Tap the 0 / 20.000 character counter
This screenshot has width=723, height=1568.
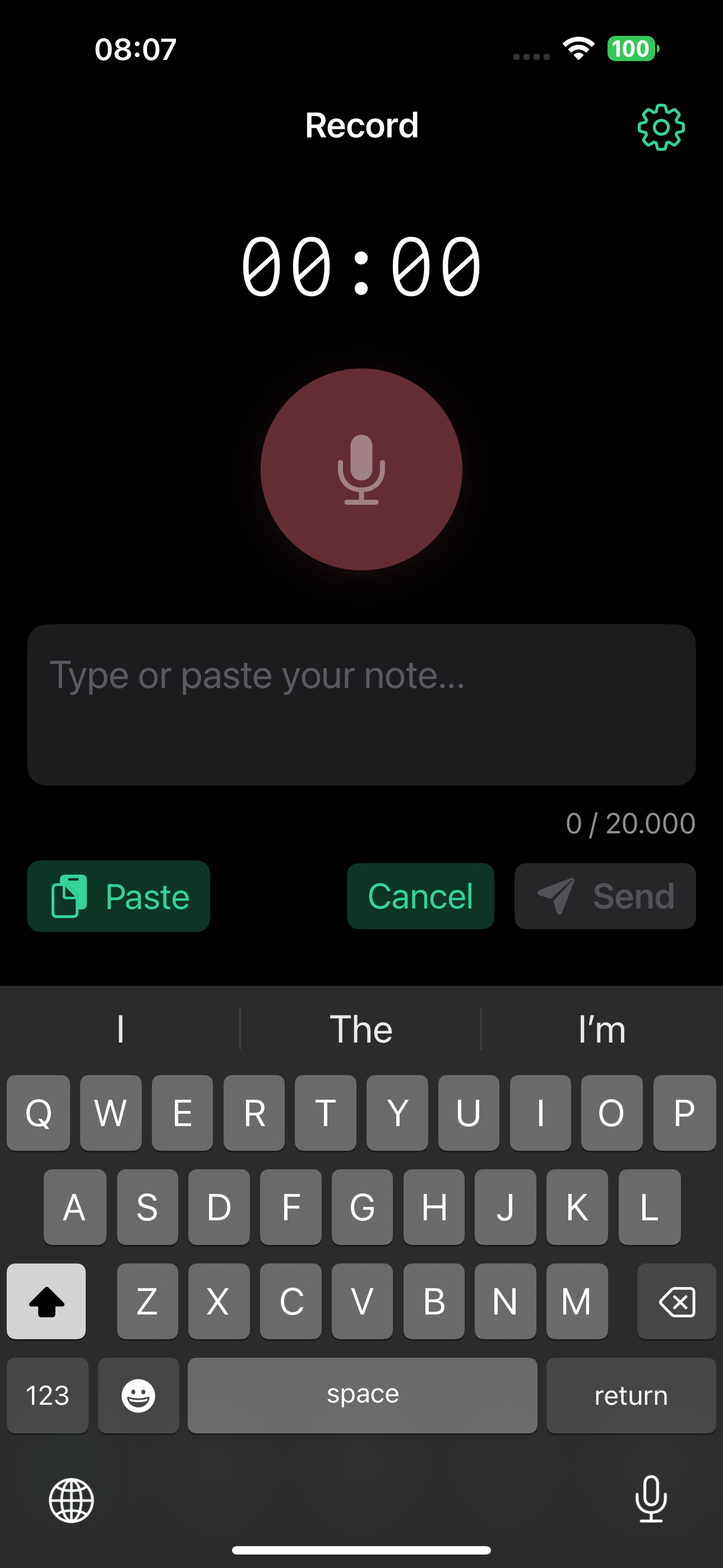coord(631,823)
